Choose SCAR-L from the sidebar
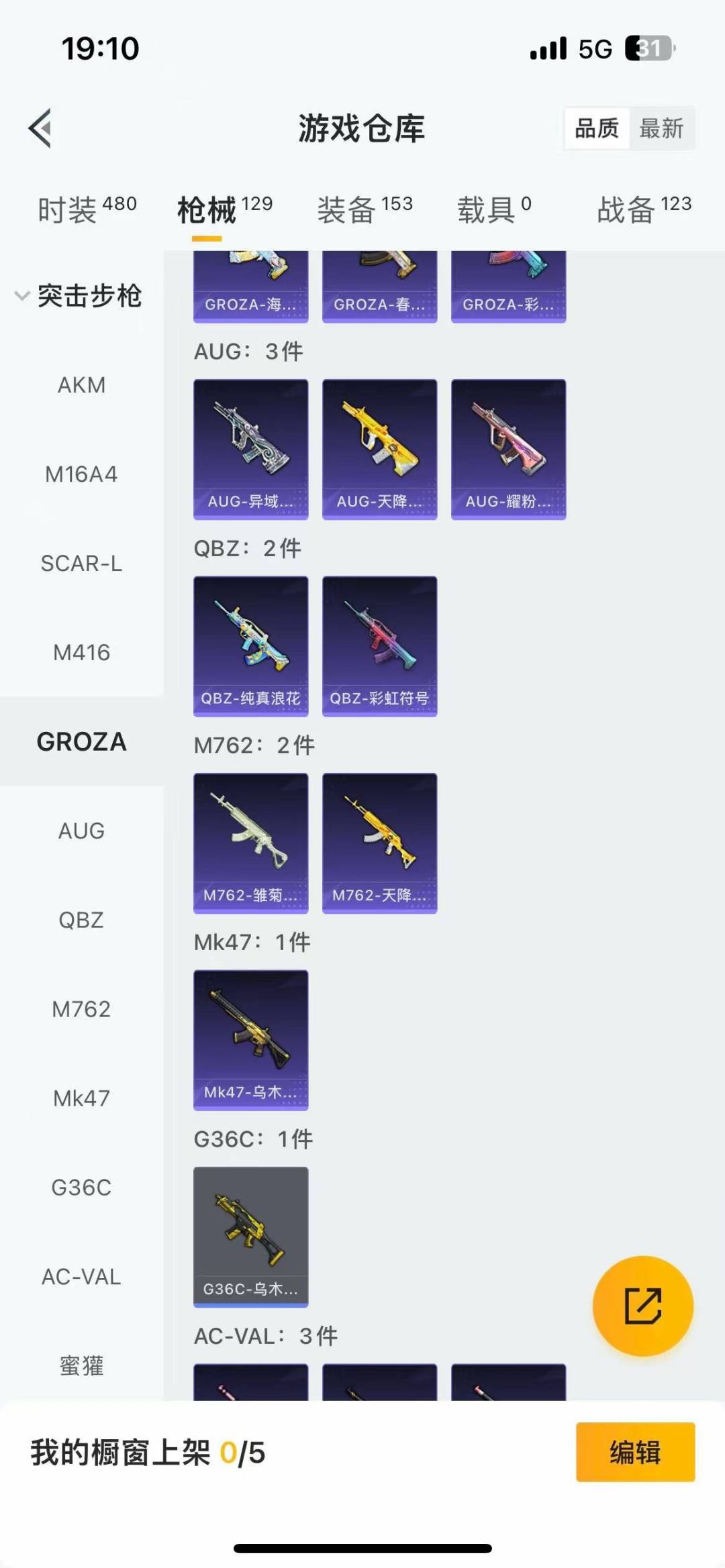 point(81,564)
